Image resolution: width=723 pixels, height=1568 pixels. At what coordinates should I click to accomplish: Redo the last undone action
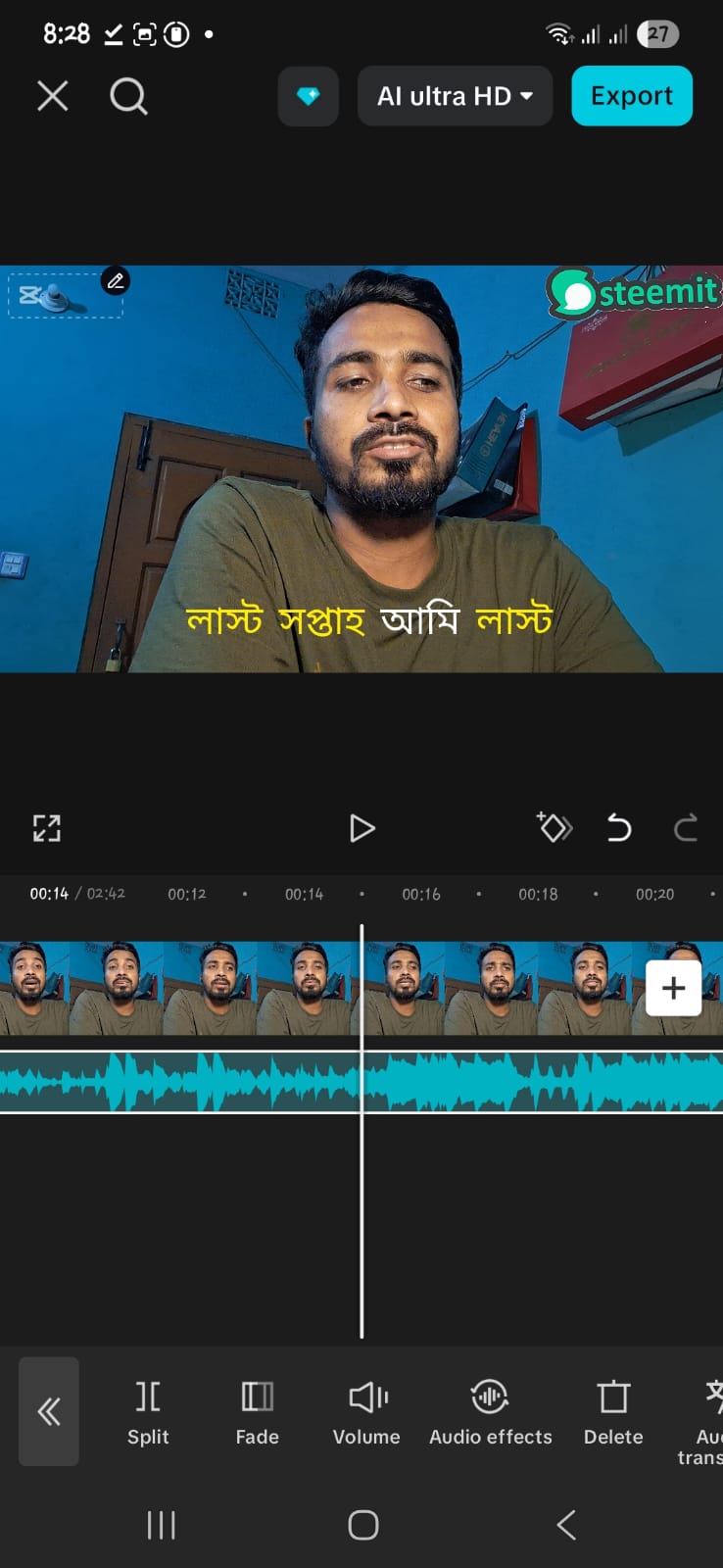click(686, 828)
